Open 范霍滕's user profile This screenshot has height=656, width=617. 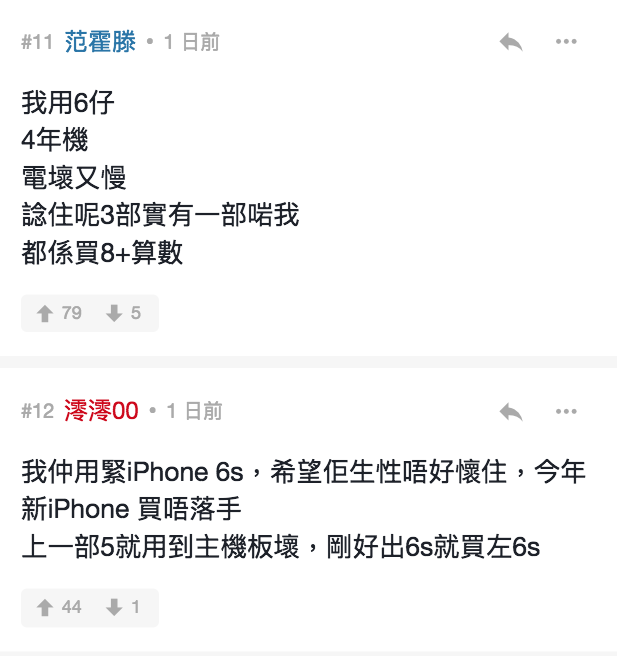(100, 42)
